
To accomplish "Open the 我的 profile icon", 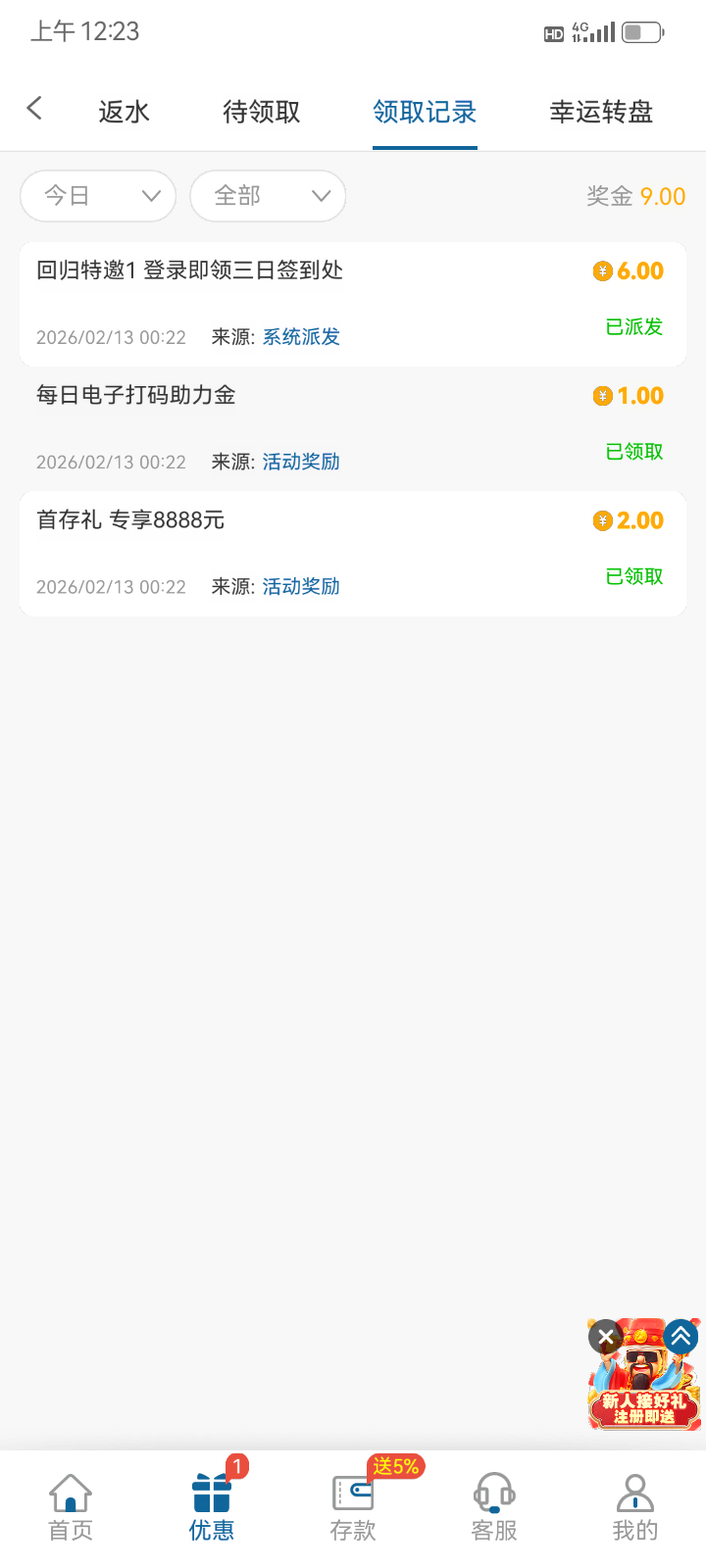I will (634, 1499).
